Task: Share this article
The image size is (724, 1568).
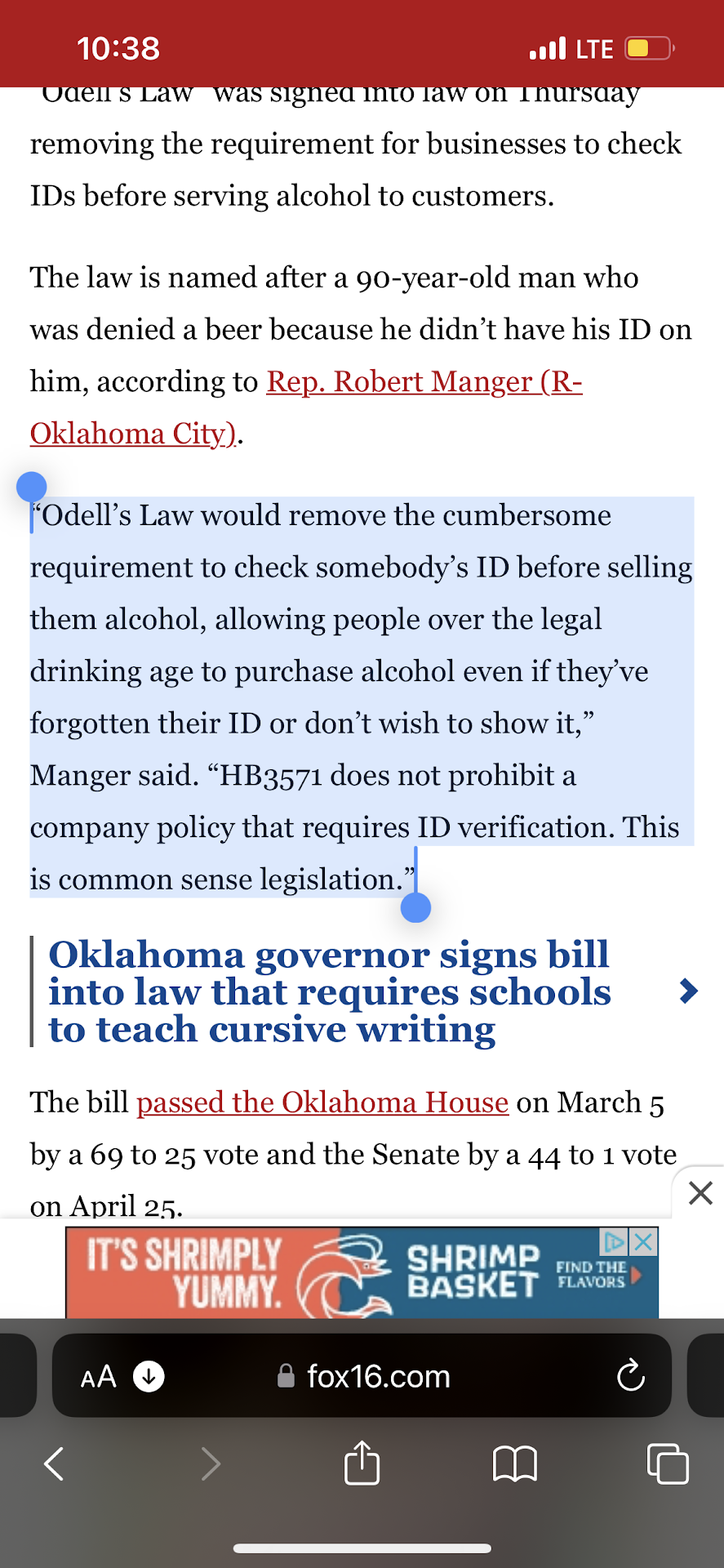Action: (362, 1463)
